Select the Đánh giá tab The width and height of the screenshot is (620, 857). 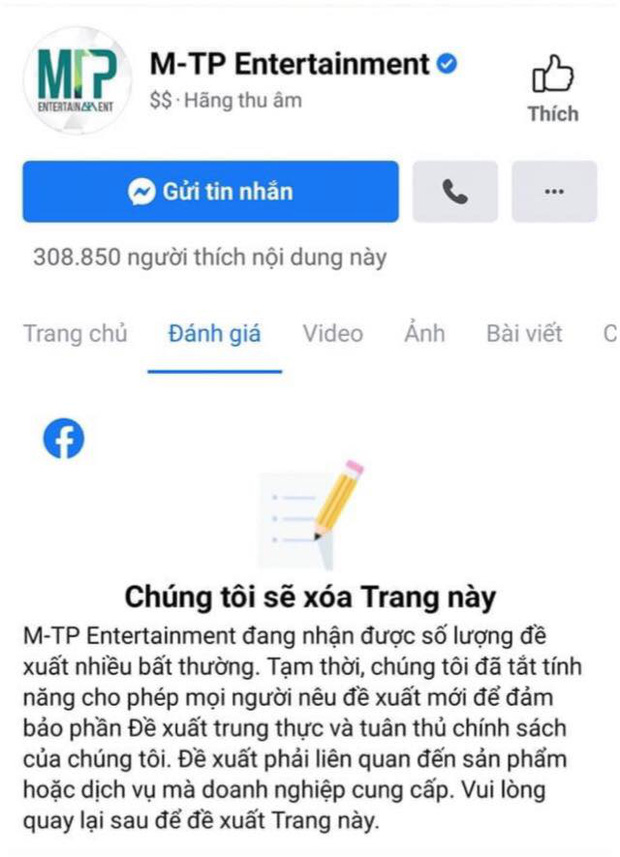(x=214, y=334)
